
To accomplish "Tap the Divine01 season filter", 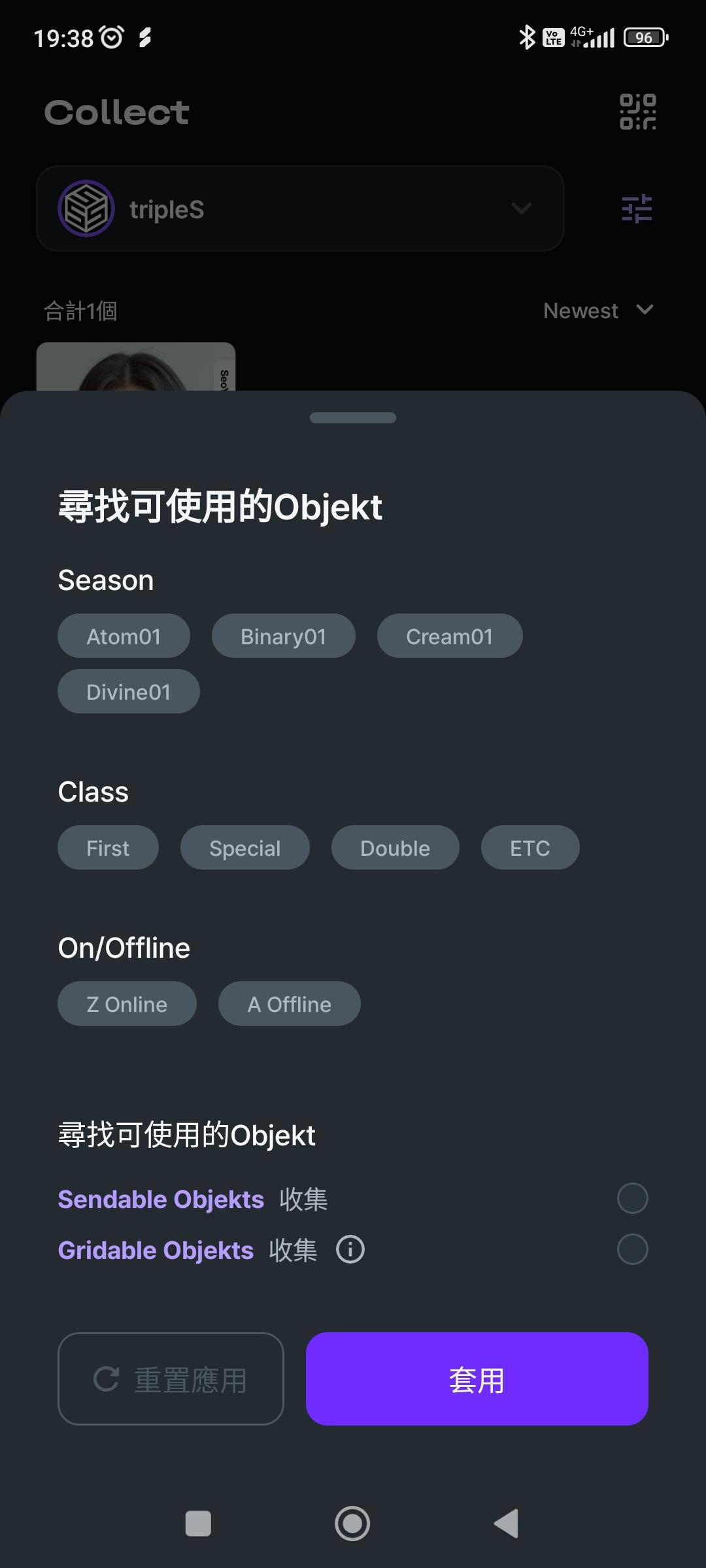I will 128,692.
